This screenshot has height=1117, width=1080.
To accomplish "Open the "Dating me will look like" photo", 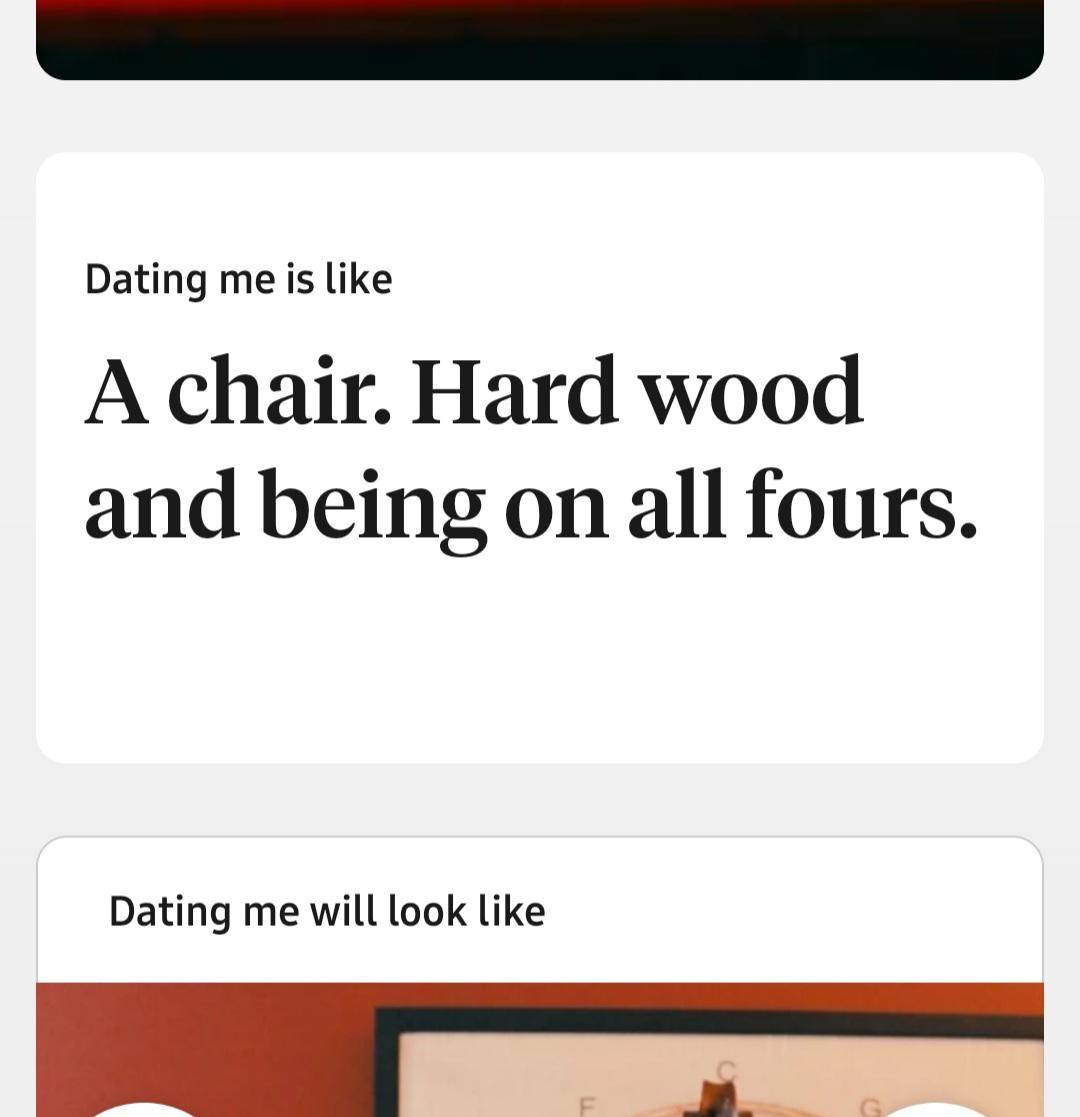I will click(540, 1050).
